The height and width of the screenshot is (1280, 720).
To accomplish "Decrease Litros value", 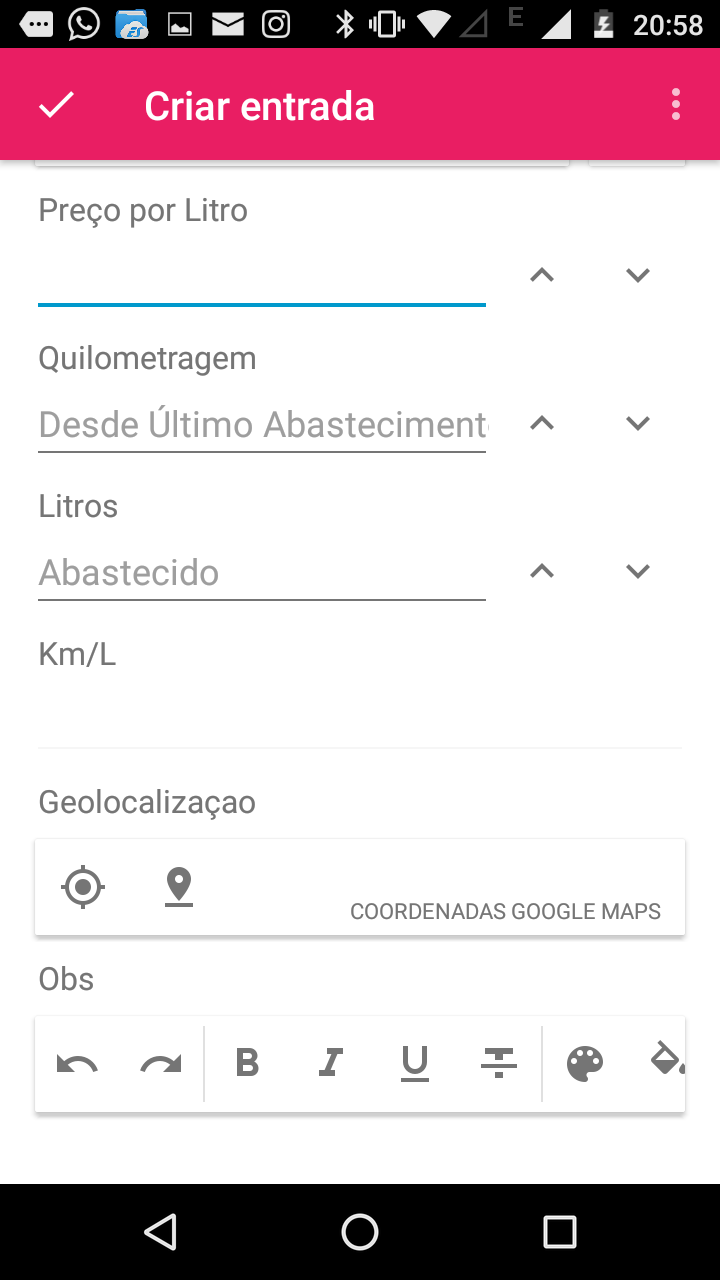I will pyautogui.click(x=638, y=571).
